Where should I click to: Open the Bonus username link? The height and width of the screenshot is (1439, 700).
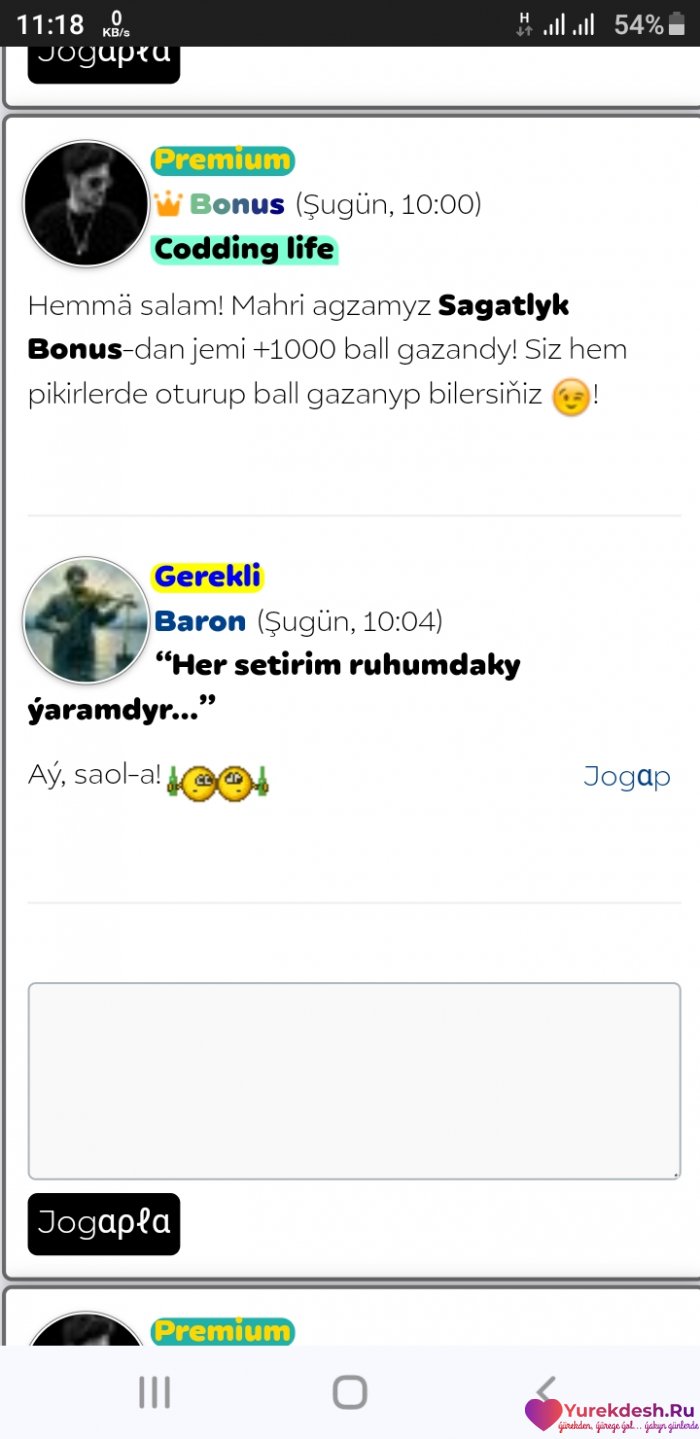click(237, 204)
